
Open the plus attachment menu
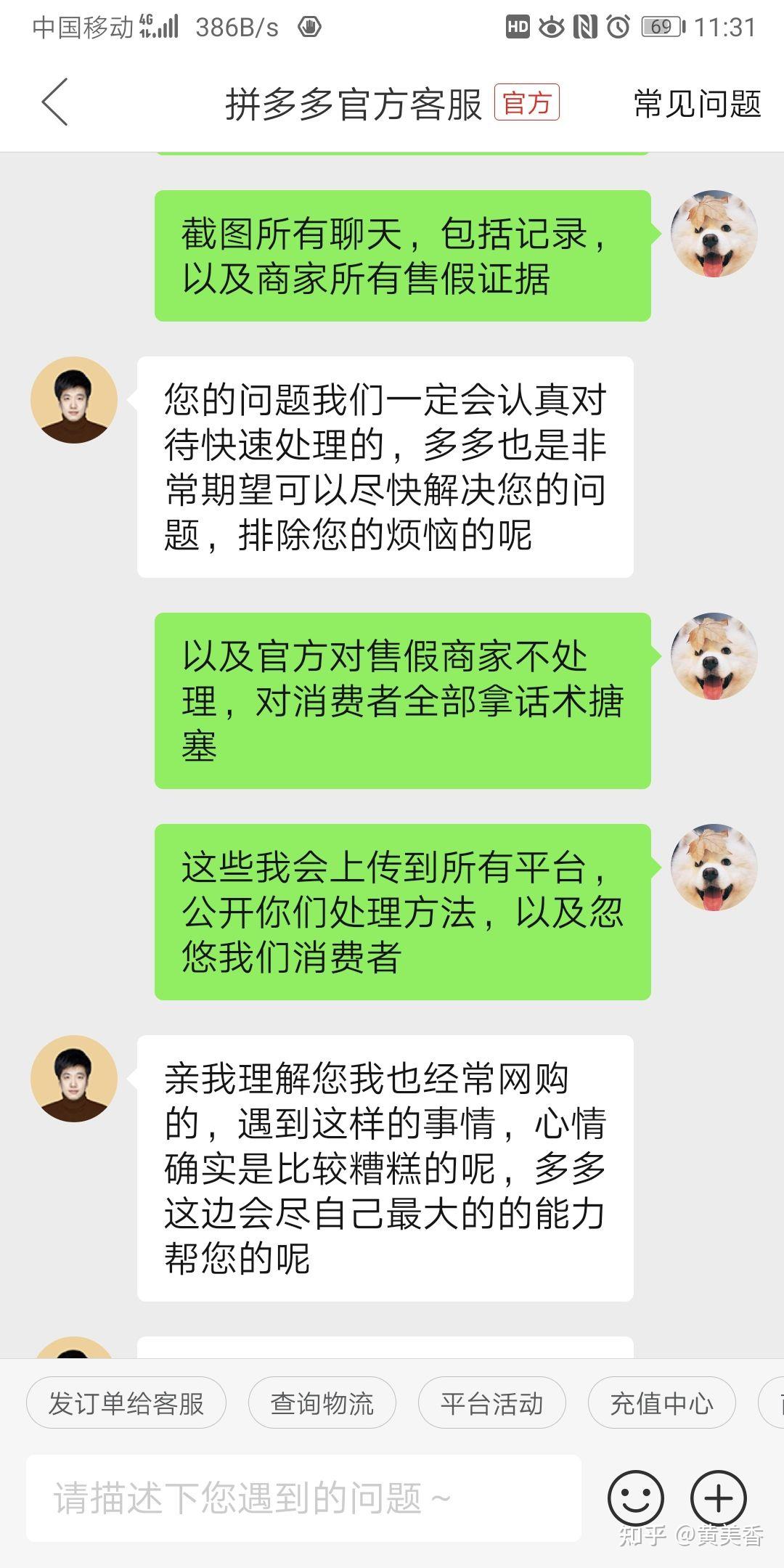(x=719, y=1498)
